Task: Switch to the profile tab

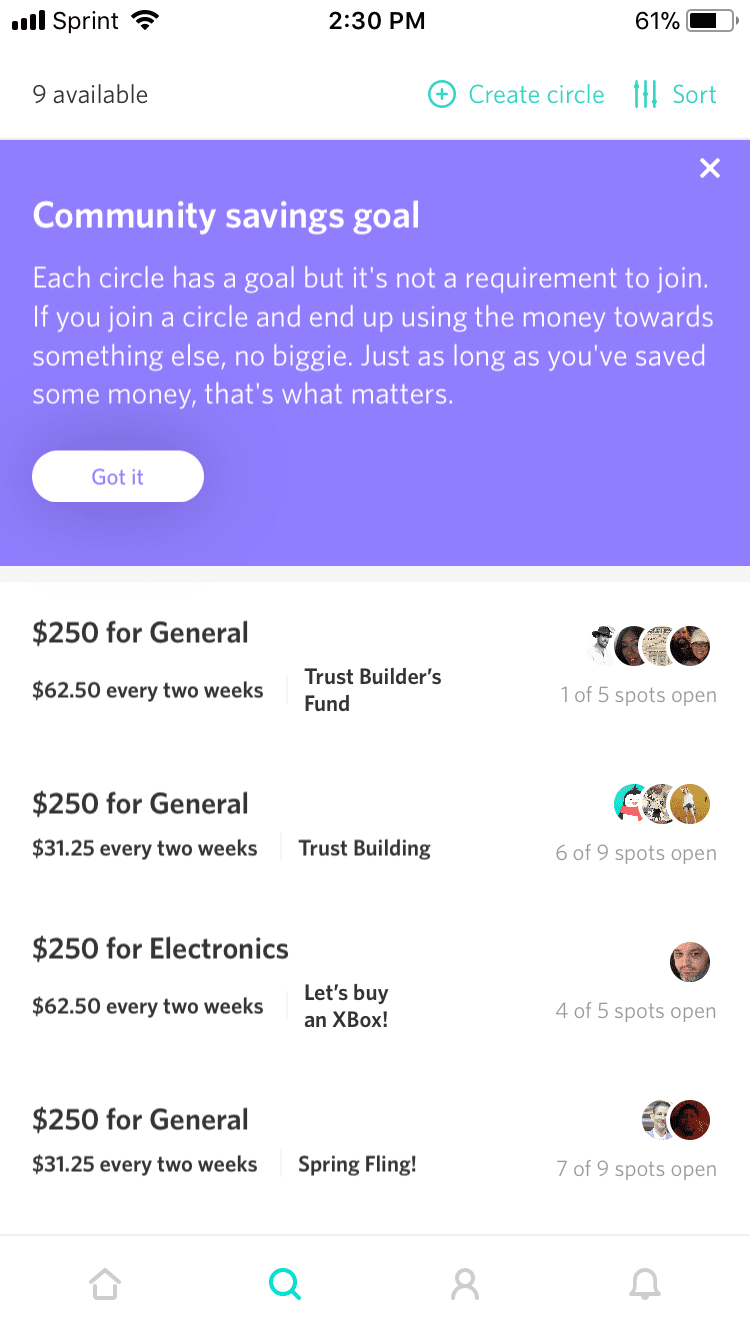Action: pyautogui.click(x=465, y=1284)
